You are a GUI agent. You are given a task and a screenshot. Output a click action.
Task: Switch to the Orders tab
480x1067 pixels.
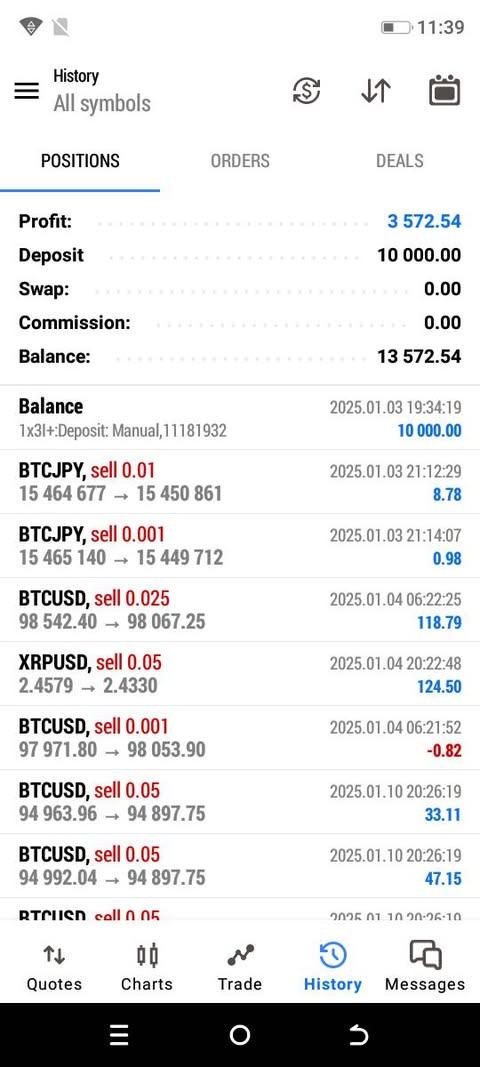240,161
